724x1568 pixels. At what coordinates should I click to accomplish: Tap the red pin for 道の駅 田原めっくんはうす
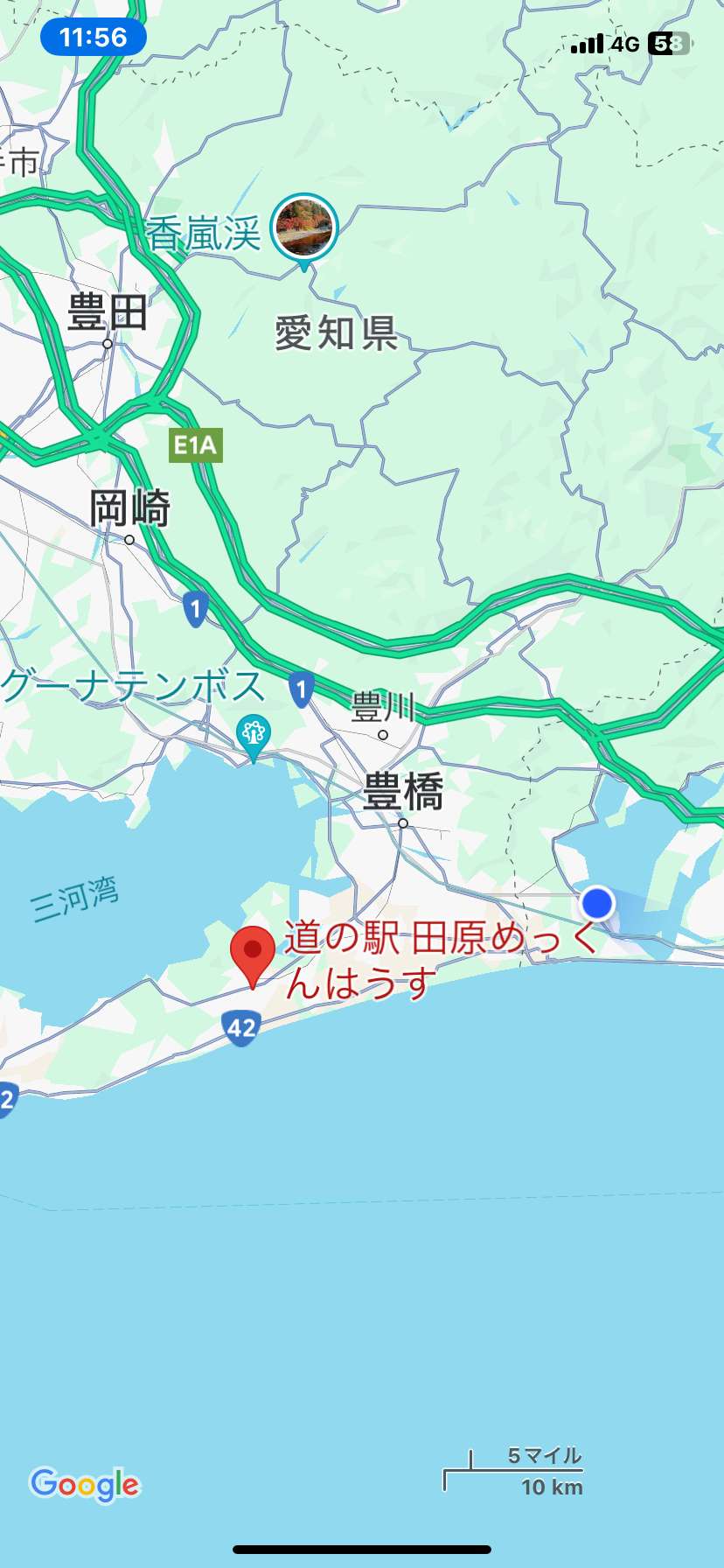[253, 953]
